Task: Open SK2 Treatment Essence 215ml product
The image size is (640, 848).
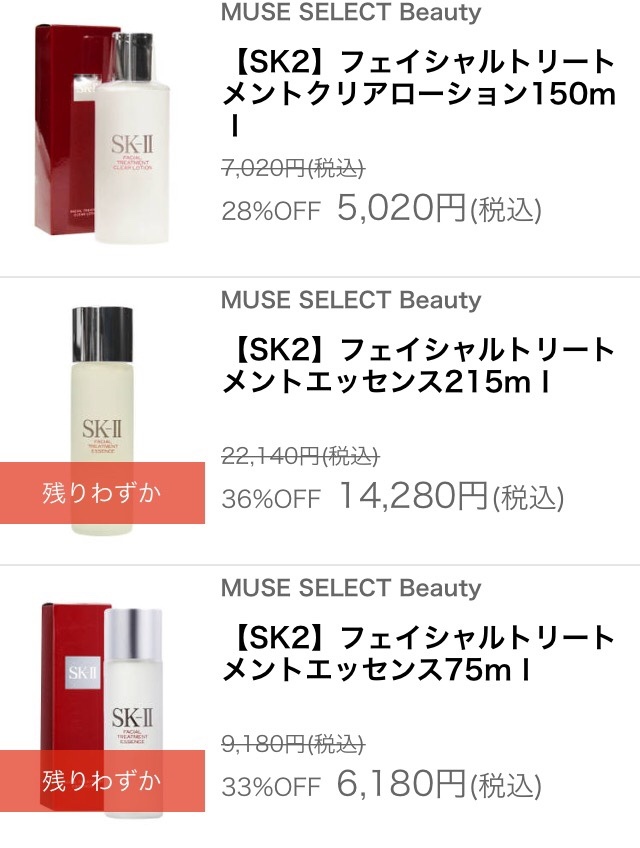Action: click(x=418, y=365)
